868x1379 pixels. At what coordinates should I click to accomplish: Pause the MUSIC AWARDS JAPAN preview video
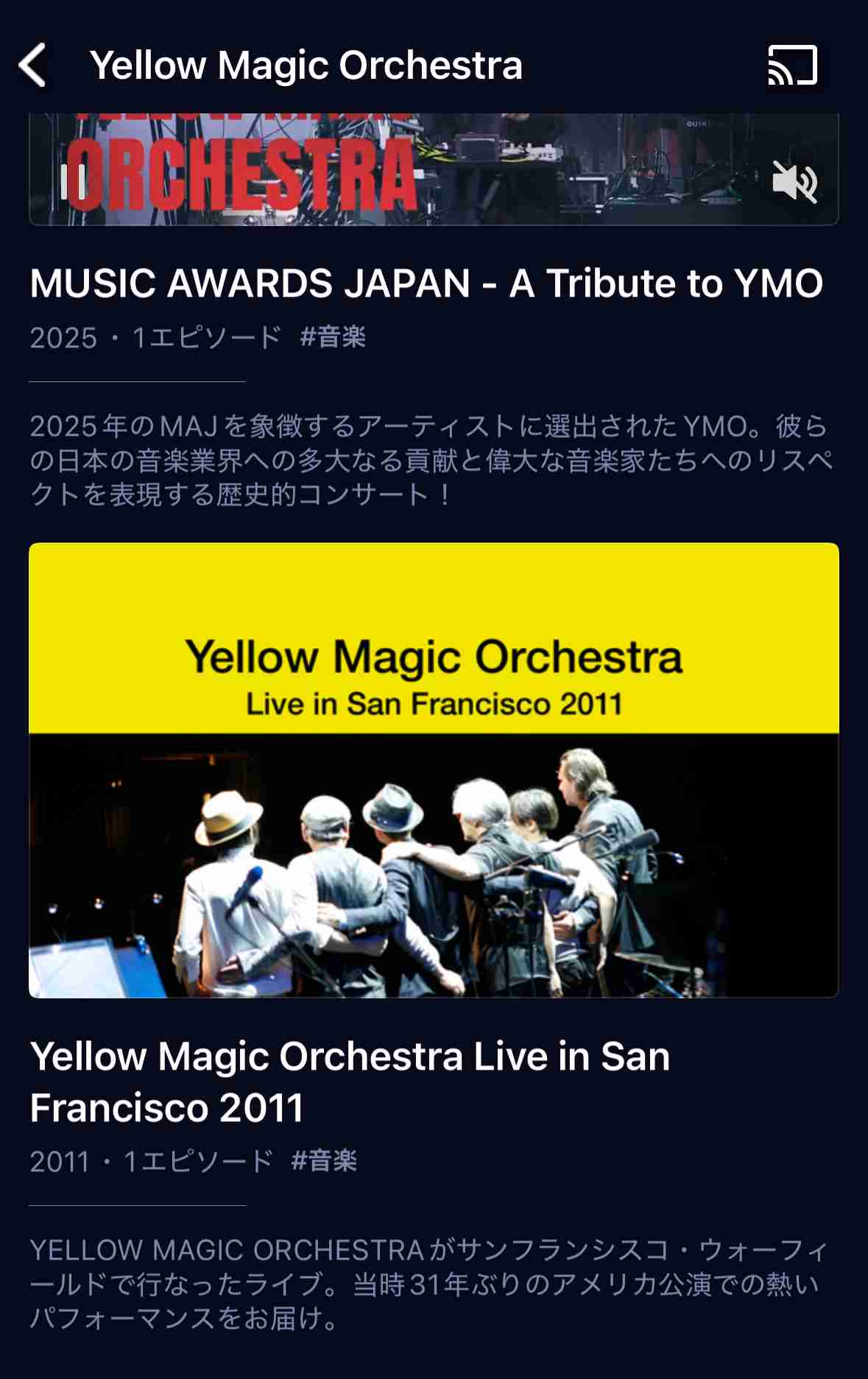74,181
